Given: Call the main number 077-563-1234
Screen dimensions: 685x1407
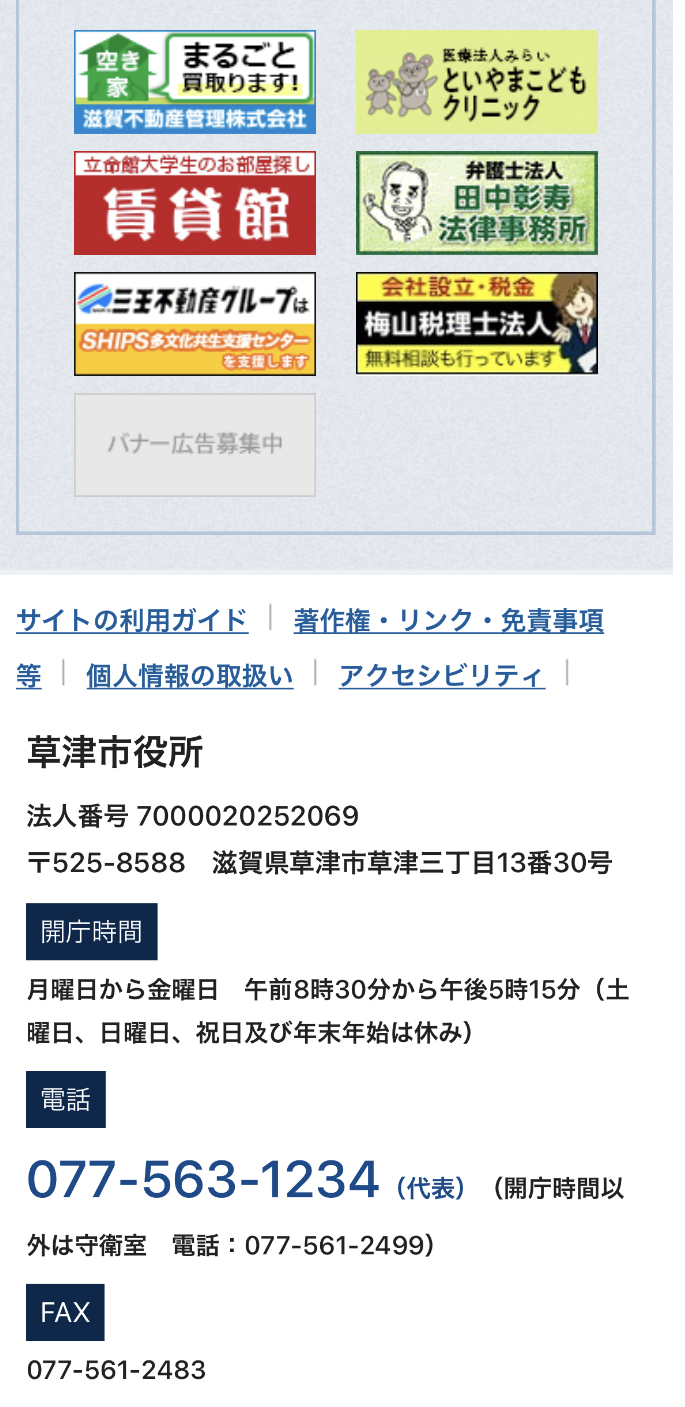Looking at the screenshot, I should click(203, 1180).
